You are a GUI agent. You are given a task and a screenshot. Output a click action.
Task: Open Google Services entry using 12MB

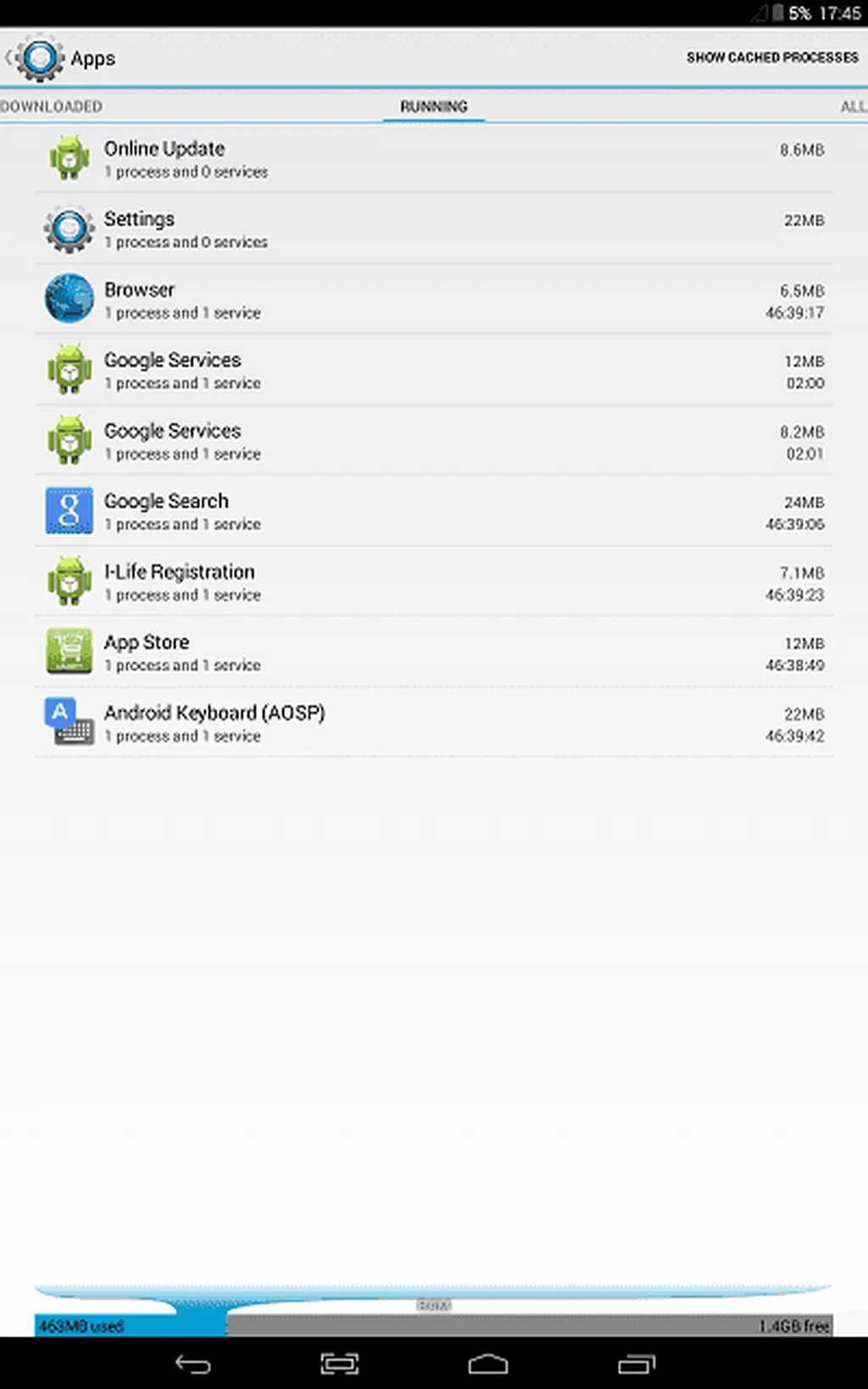click(433, 371)
